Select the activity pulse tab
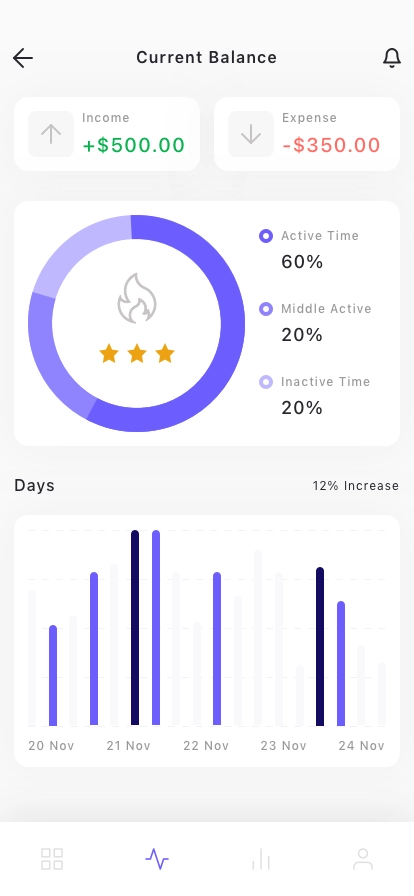Screen dimensions: 414x896 157,859
